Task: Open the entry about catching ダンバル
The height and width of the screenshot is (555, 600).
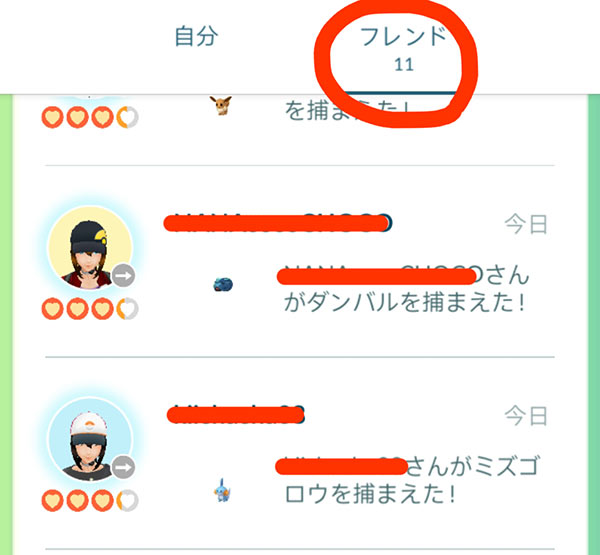Action: (405, 287)
